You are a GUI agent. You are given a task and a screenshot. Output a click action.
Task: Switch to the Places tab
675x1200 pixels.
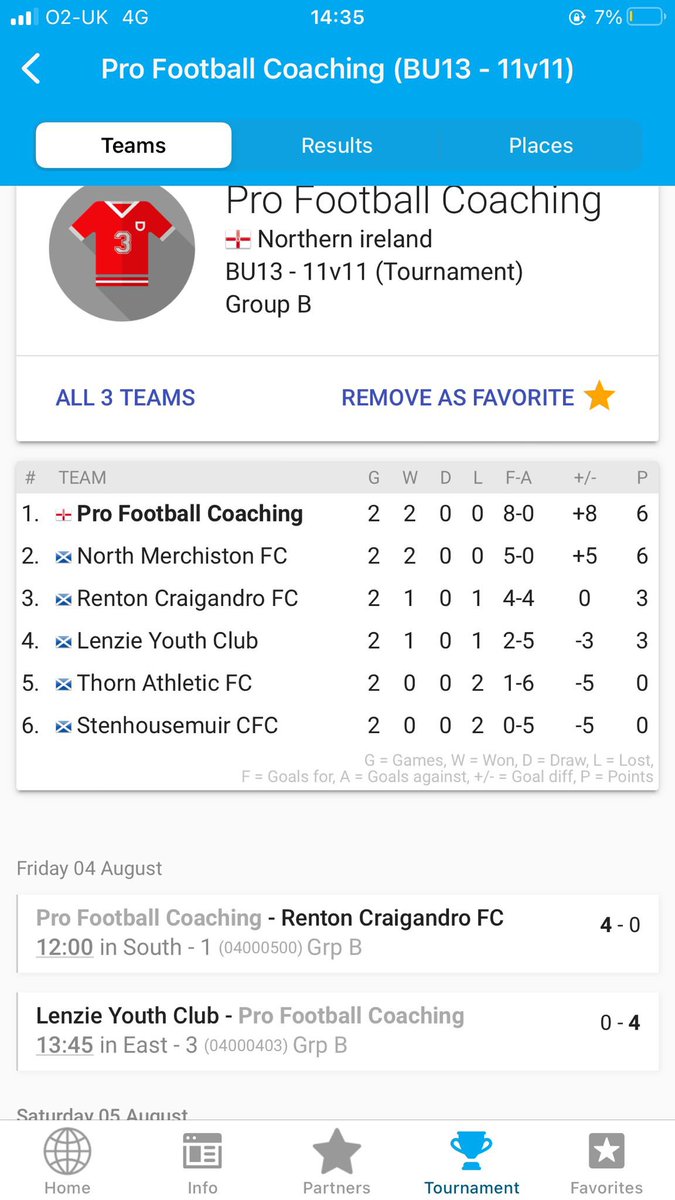click(540, 146)
